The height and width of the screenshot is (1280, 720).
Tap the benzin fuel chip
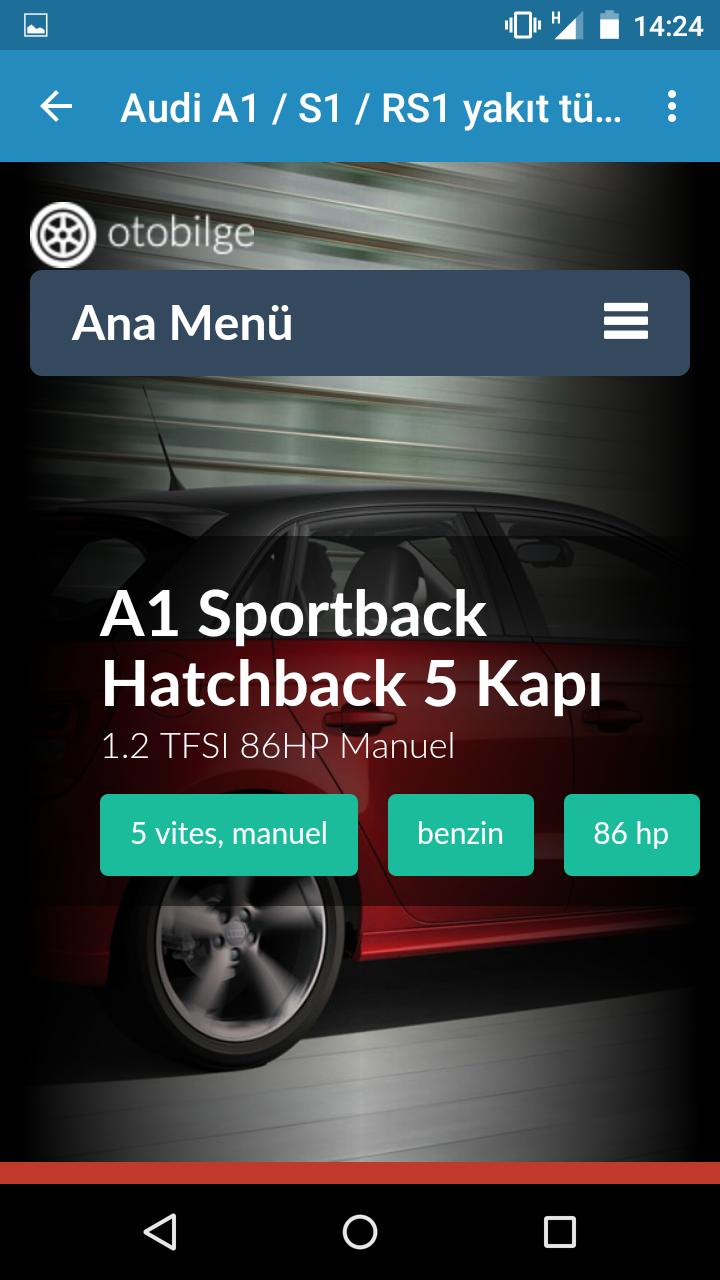point(460,834)
